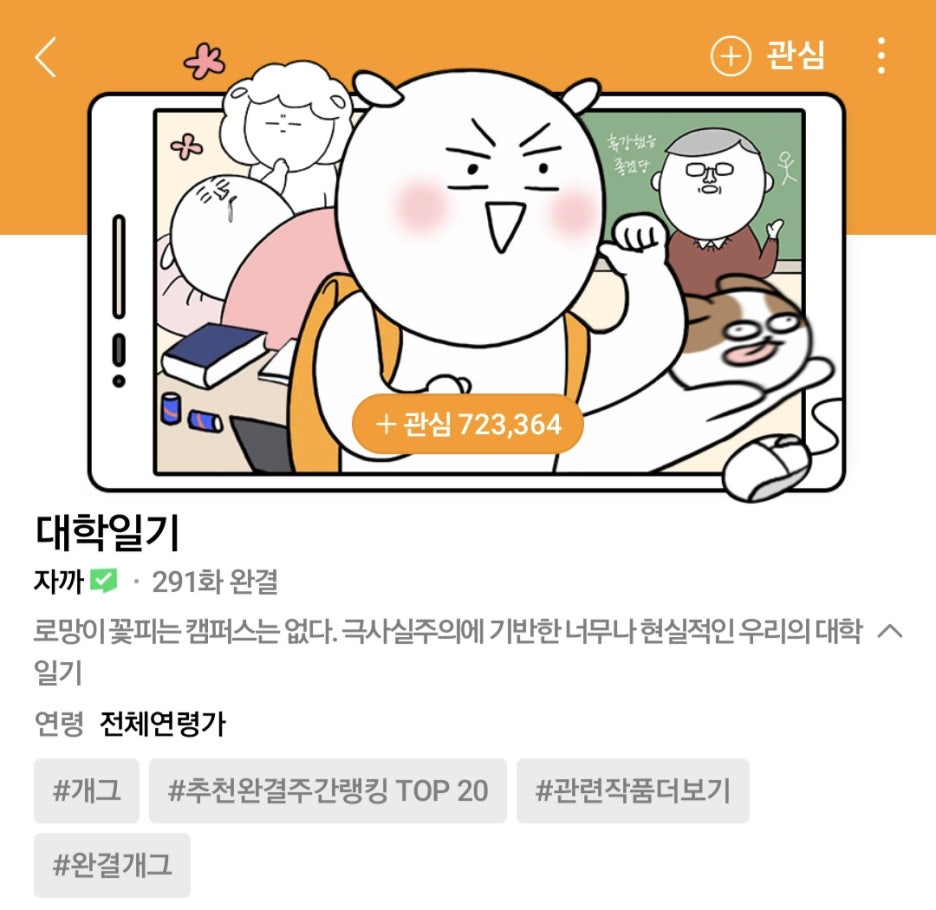Screen dimensions: 936x910
Task: Go back using the top-left arrow
Action: (x=46, y=58)
